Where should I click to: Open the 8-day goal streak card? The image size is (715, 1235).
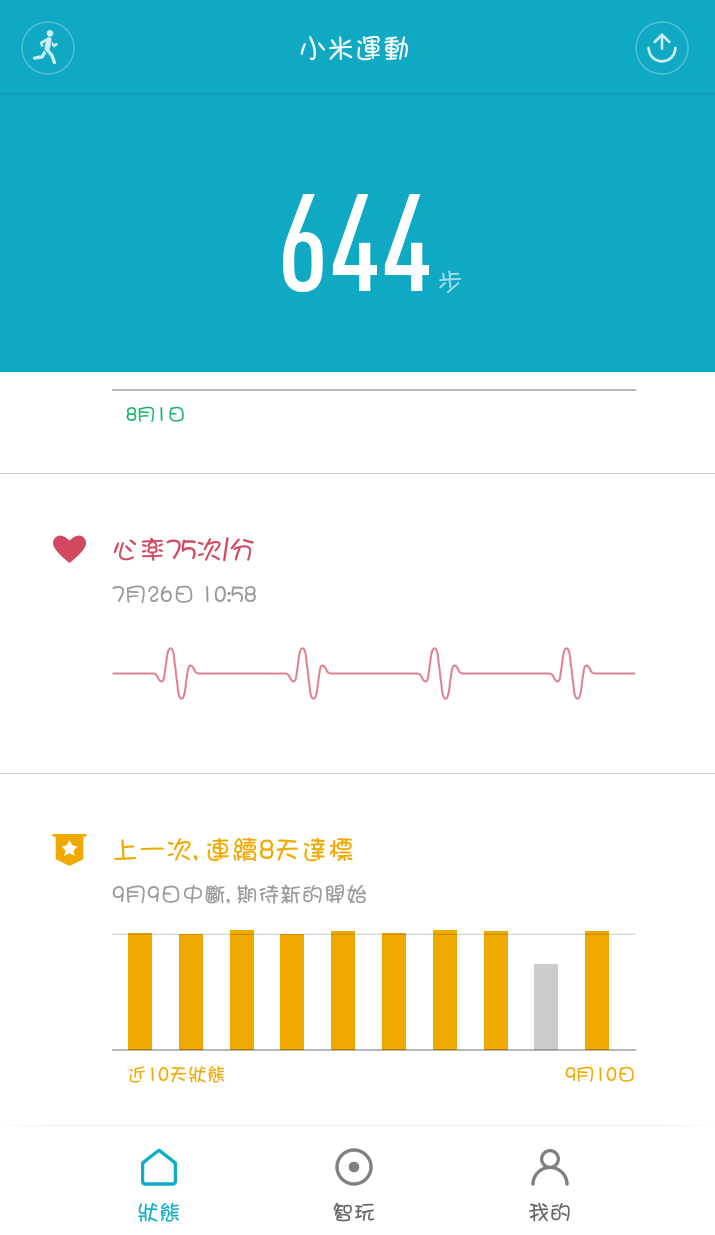click(x=357, y=950)
